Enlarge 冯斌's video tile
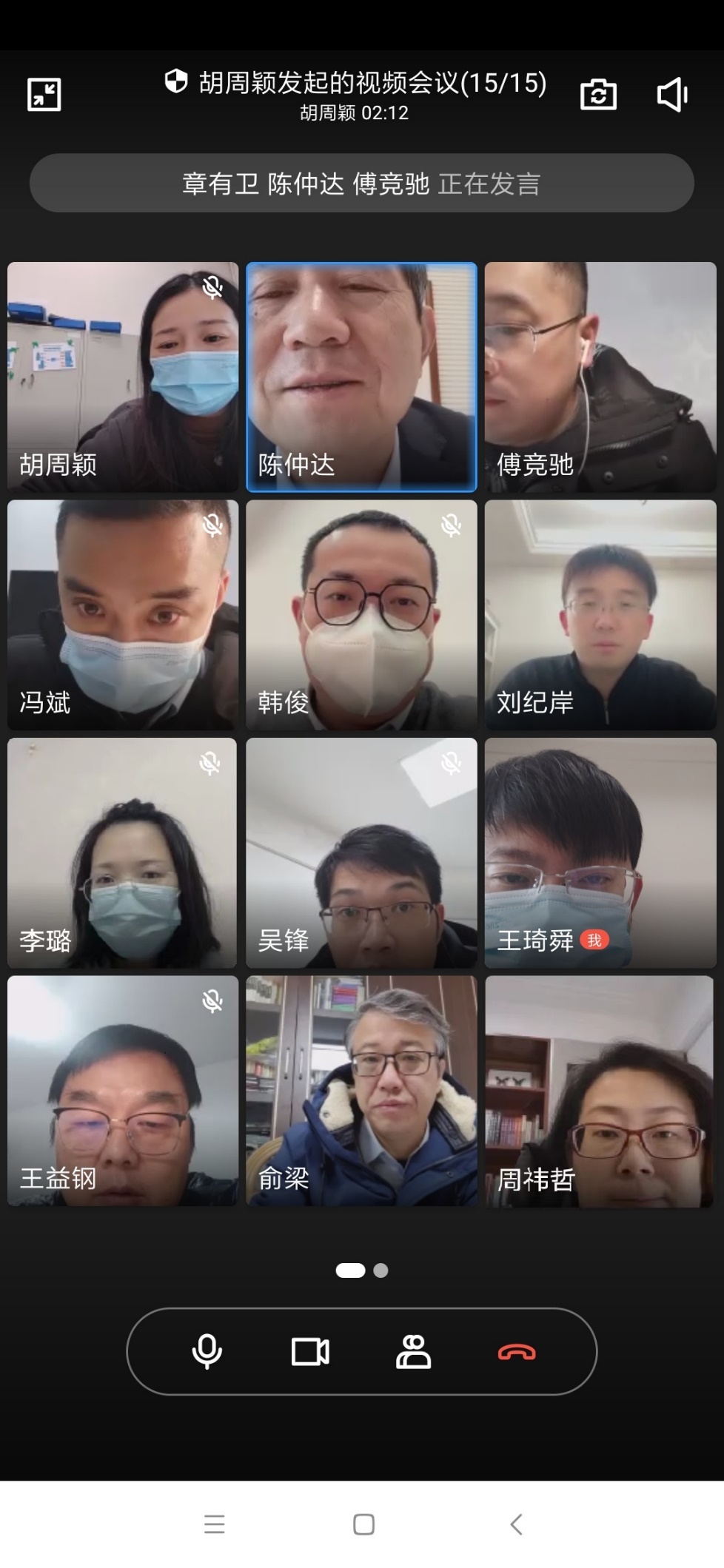The width and height of the screenshot is (724, 1568). pos(123,615)
